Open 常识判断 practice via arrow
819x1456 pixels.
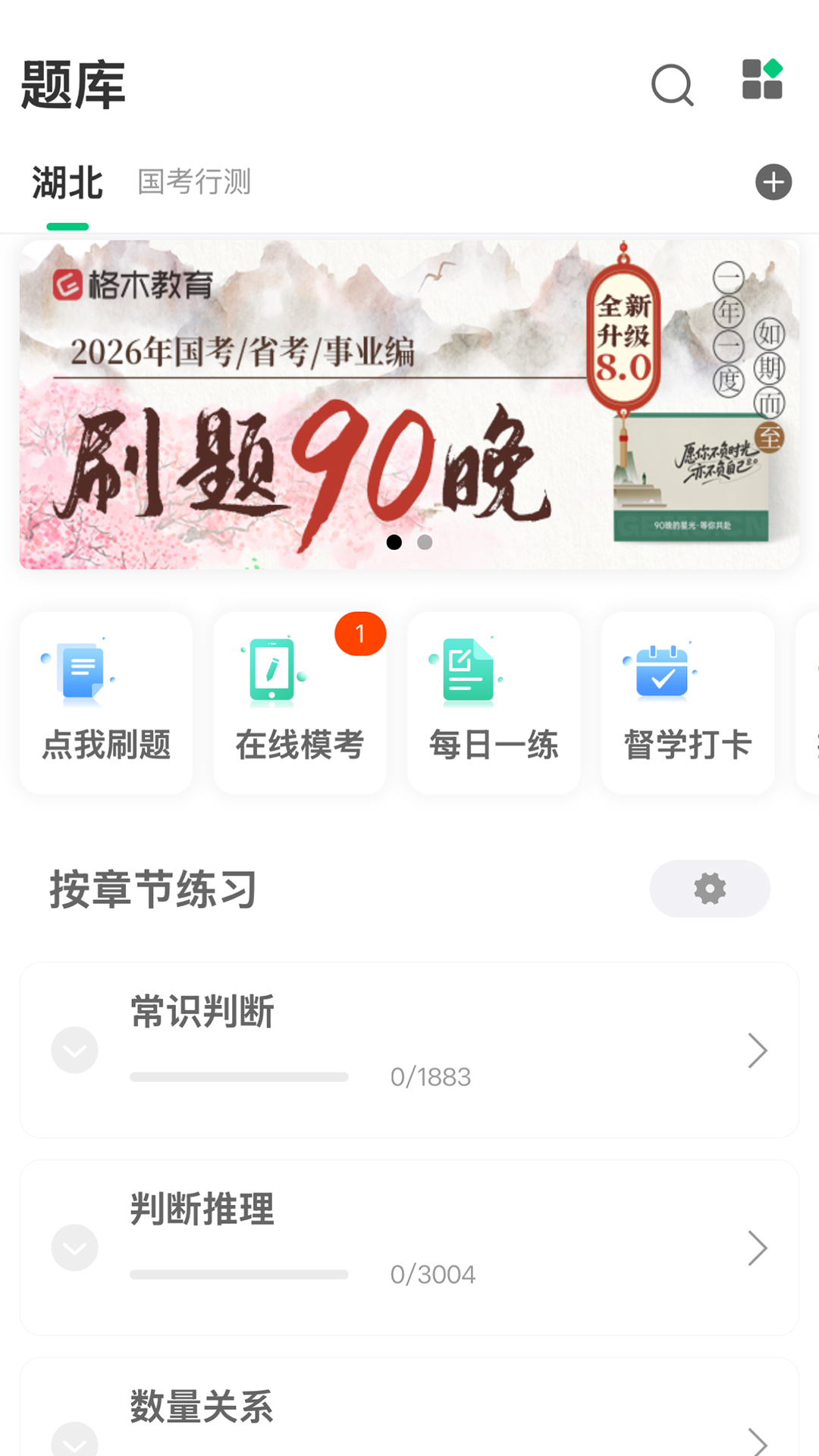click(x=757, y=1050)
